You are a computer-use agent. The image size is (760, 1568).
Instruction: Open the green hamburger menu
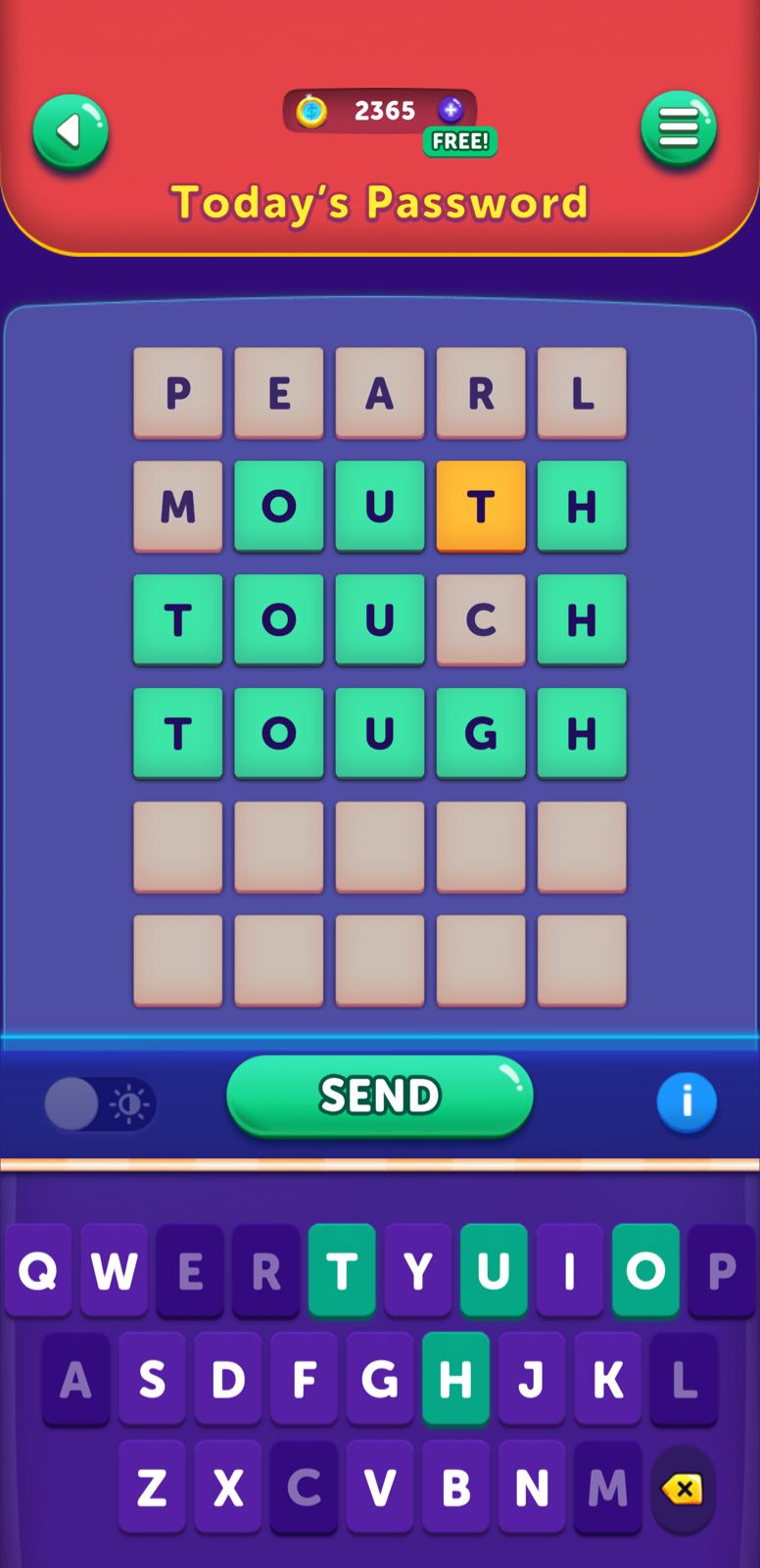(679, 128)
